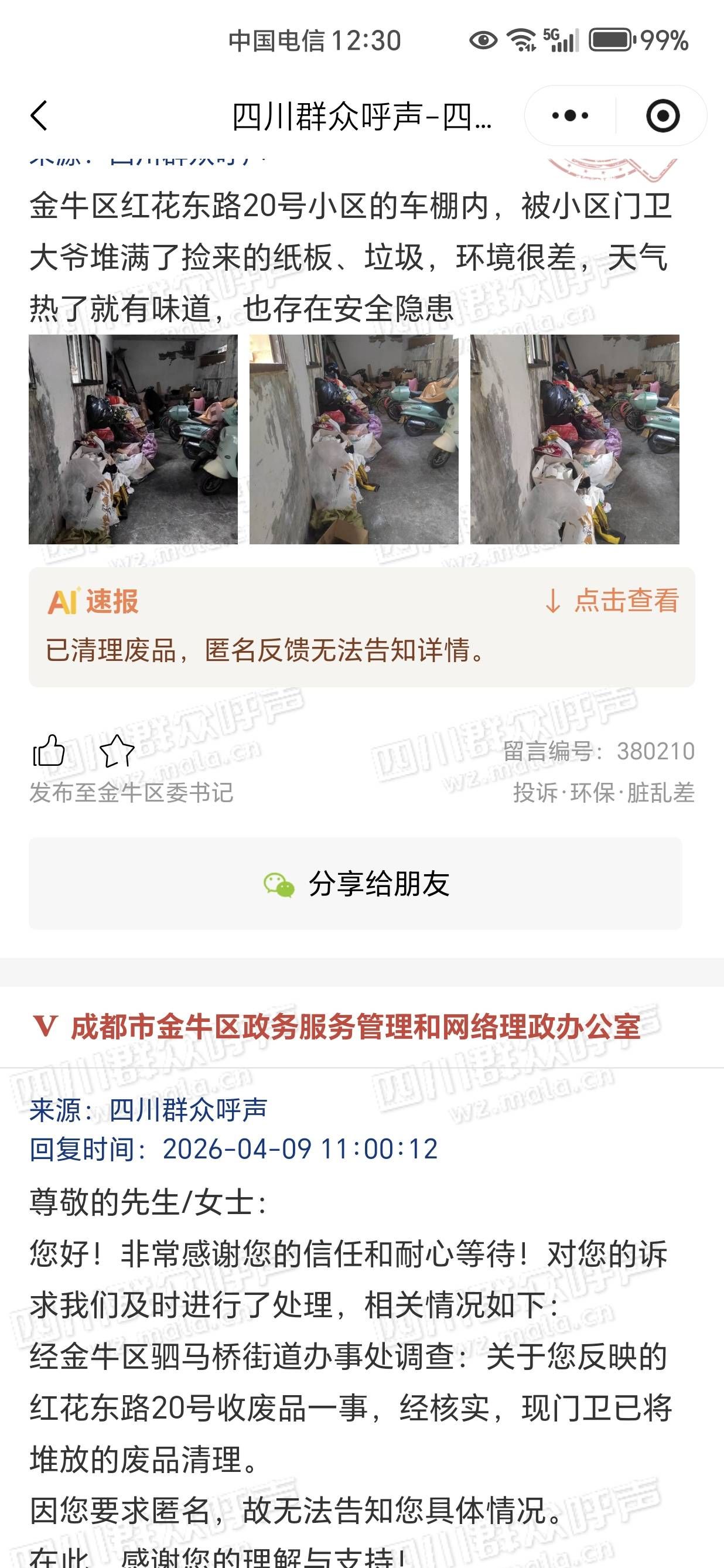Enlarge the third garage photo
724x1568 pixels.
574,439
